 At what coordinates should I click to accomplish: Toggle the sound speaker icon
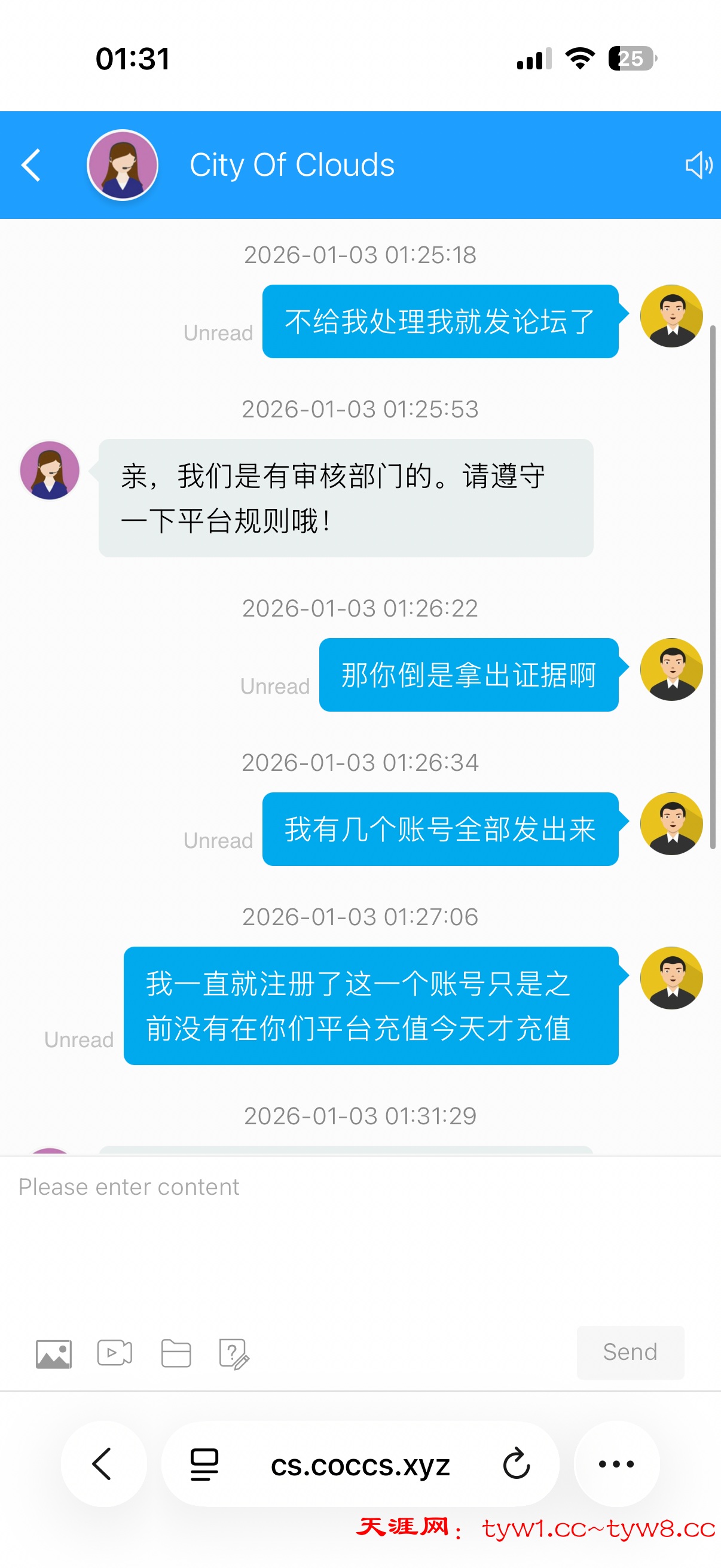[698, 165]
